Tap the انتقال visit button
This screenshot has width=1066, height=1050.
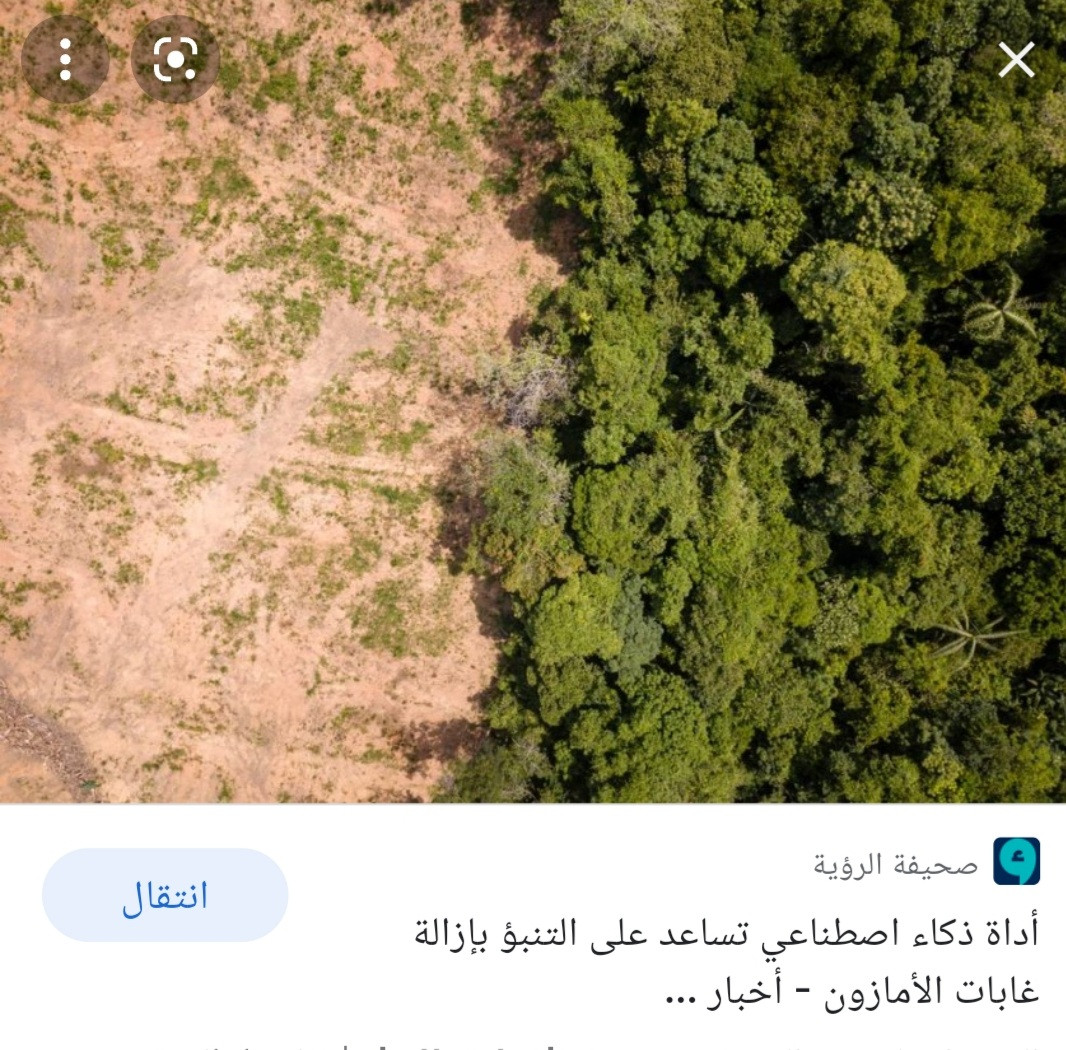[x=165, y=896]
